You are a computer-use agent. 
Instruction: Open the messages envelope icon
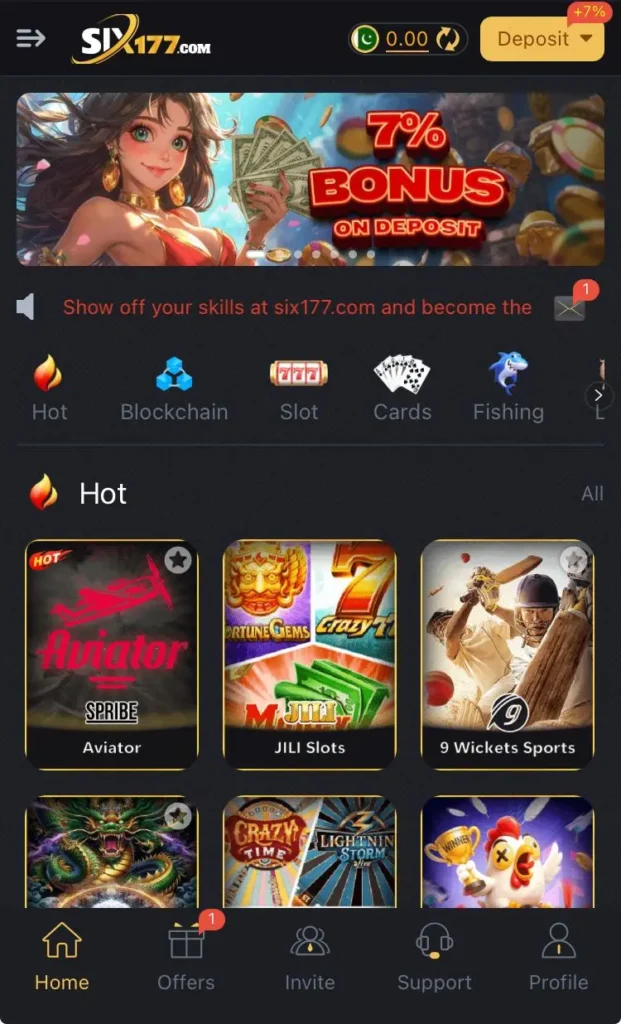(x=569, y=309)
